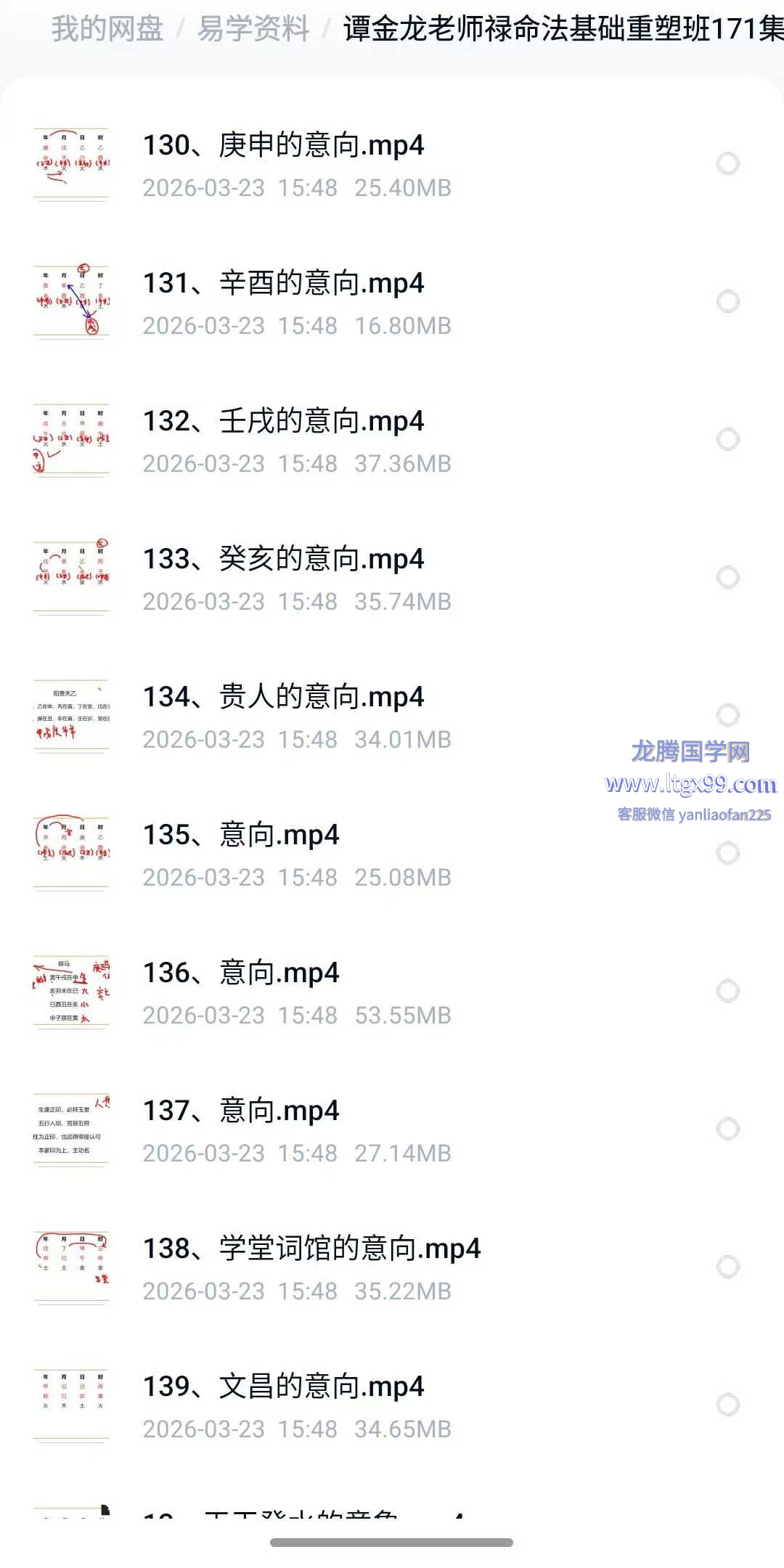Select the circle for 139、文昌的意向.mp4
The height and width of the screenshot is (1568, 784).
(x=727, y=1405)
